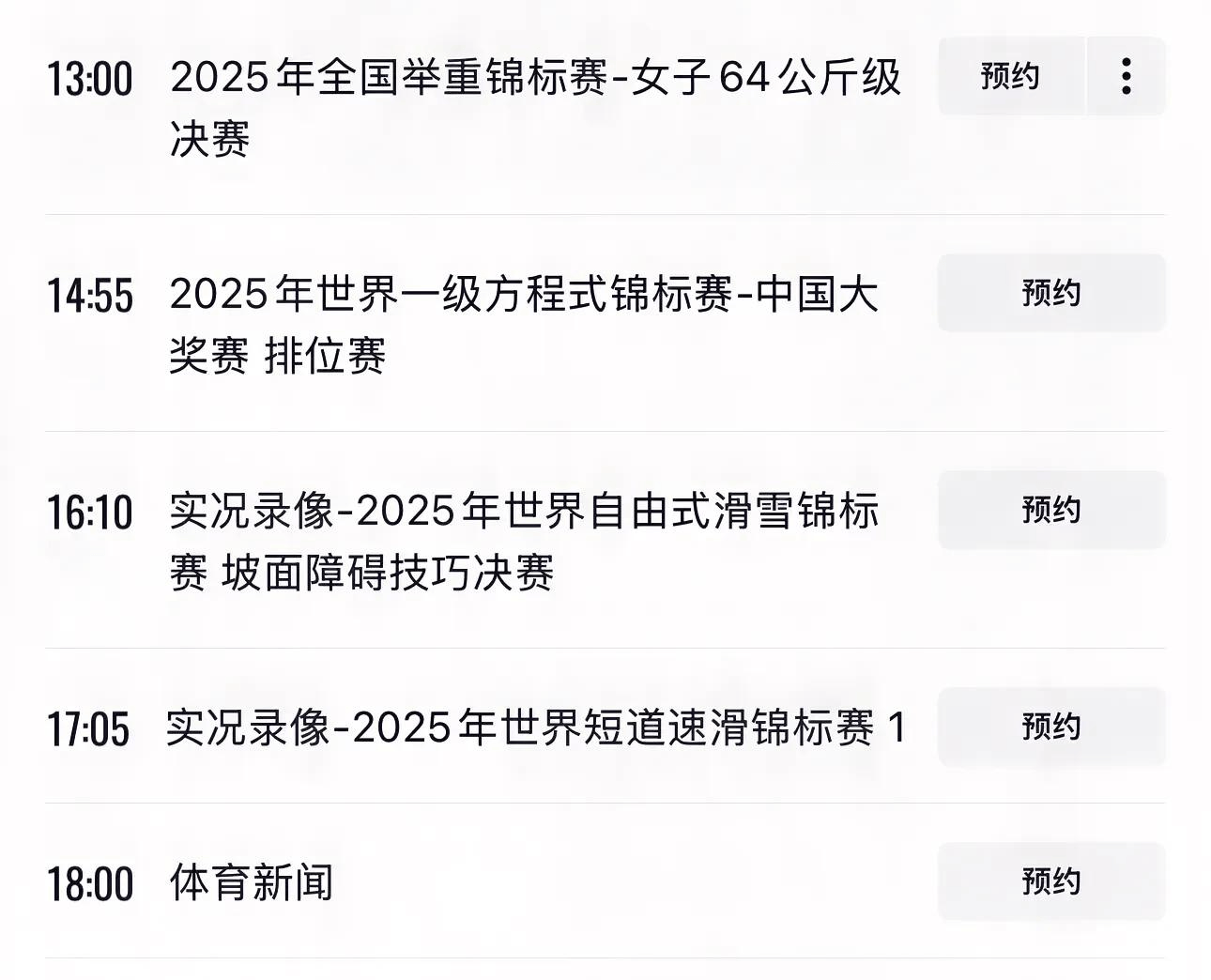Reserve the 14:55 Formula One qualifying broadcast

[x=1050, y=293]
